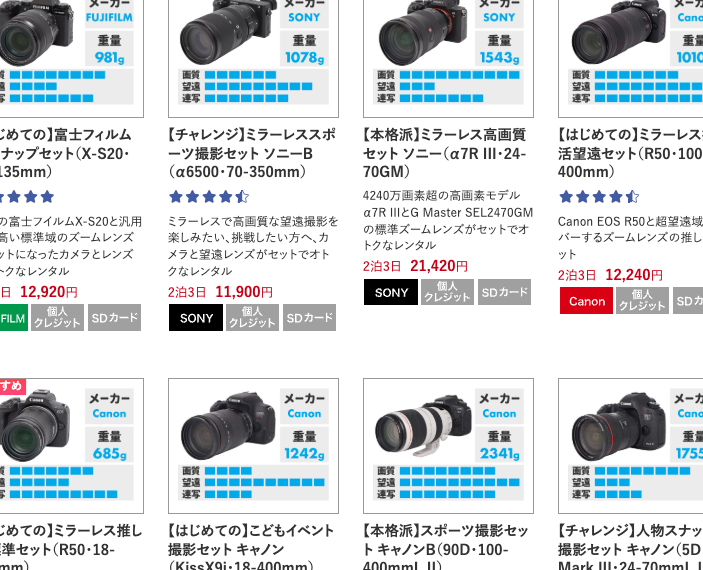
Task: Select the Canon tag under the 12,240円 set
Action: [586, 301]
